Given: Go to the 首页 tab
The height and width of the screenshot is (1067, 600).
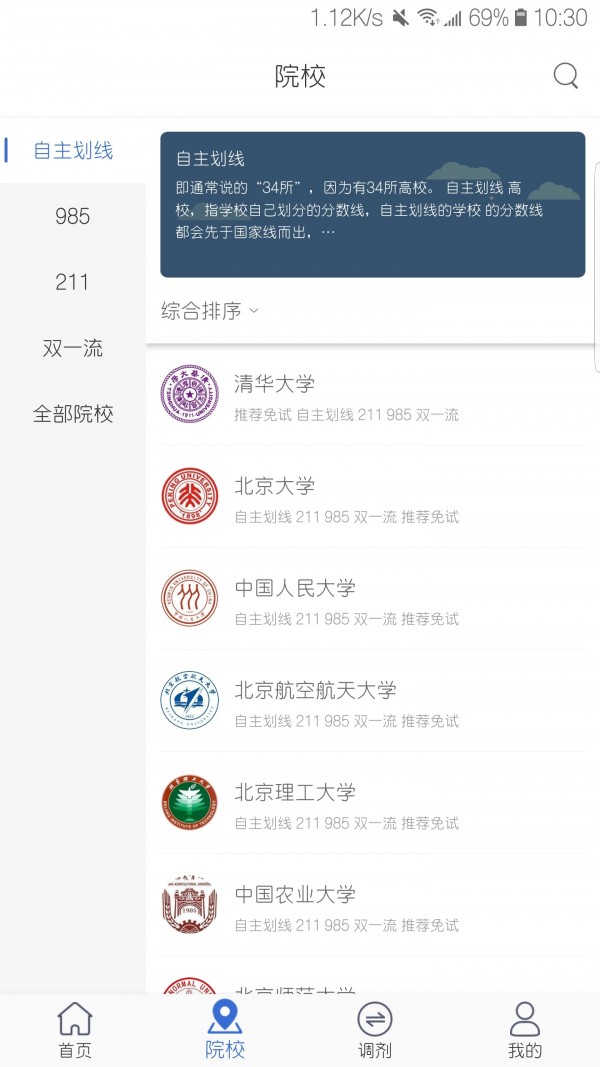Looking at the screenshot, I should [x=75, y=1030].
